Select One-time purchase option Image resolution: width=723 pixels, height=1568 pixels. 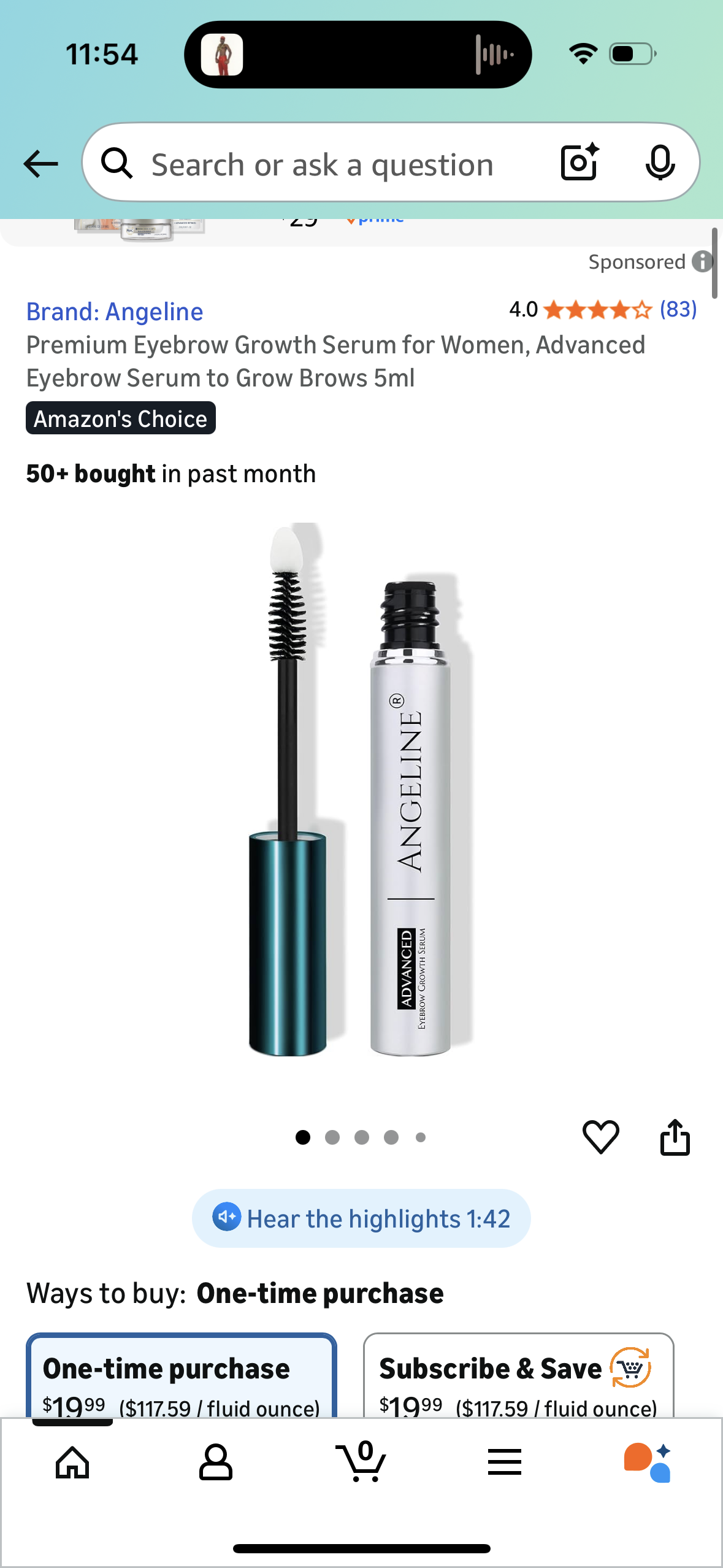click(182, 1377)
